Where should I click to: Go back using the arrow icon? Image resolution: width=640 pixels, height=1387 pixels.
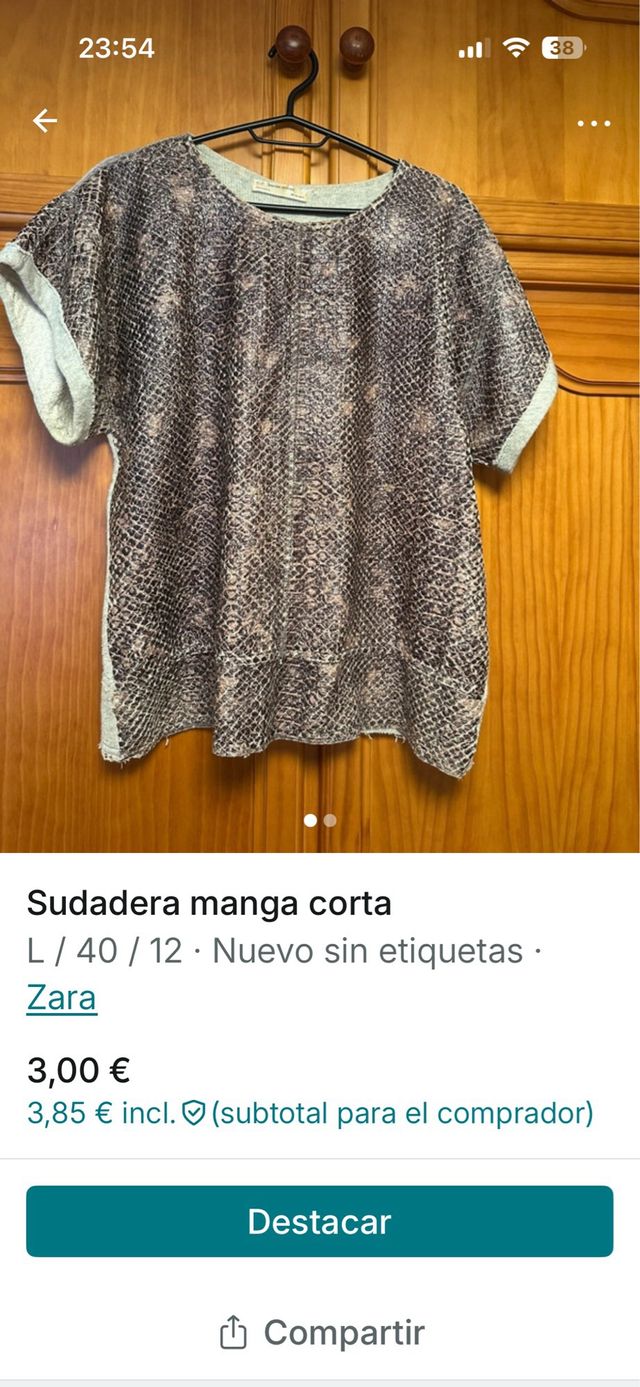point(45,121)
